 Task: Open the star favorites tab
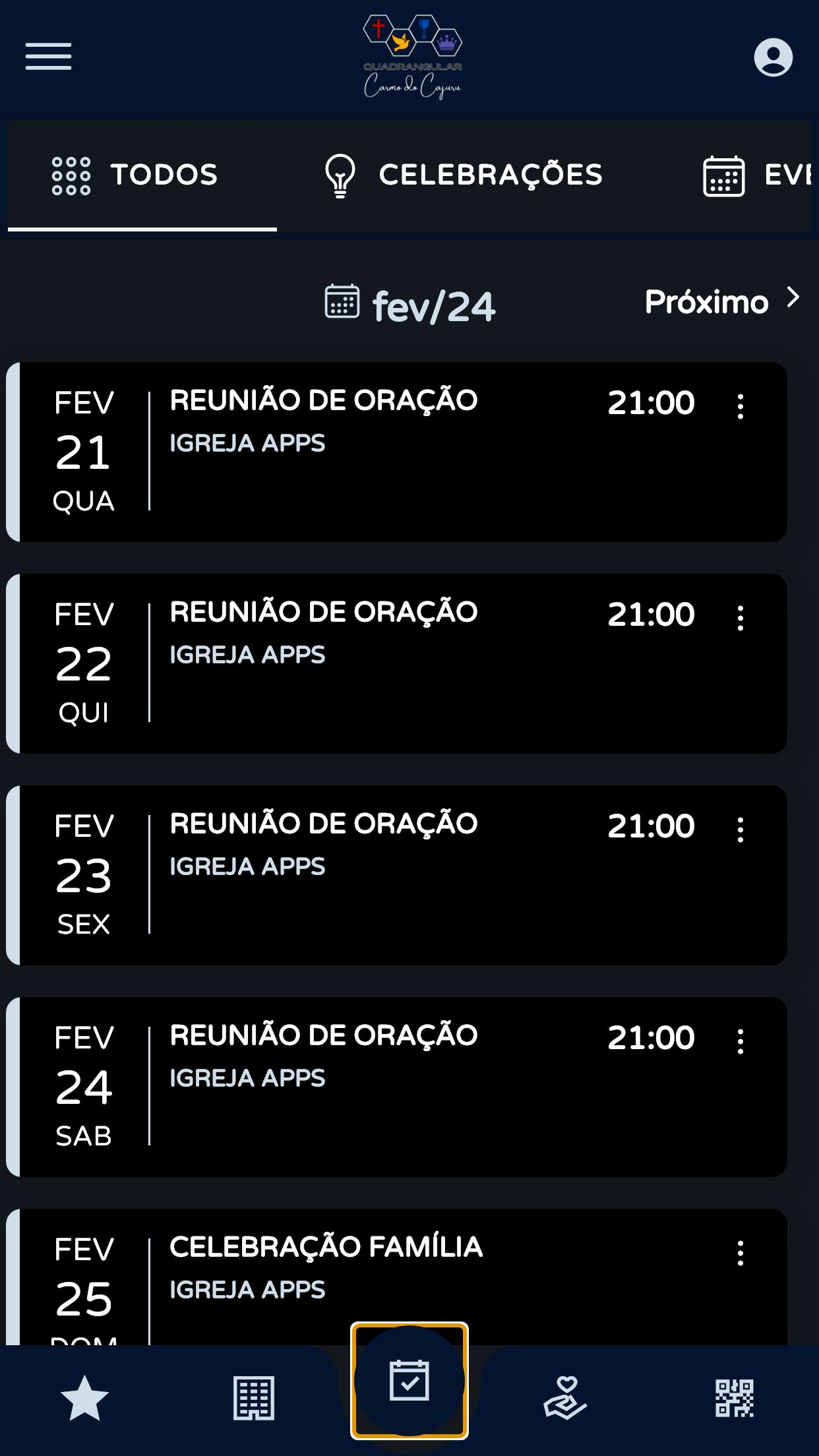click(x=84, y=1398)
